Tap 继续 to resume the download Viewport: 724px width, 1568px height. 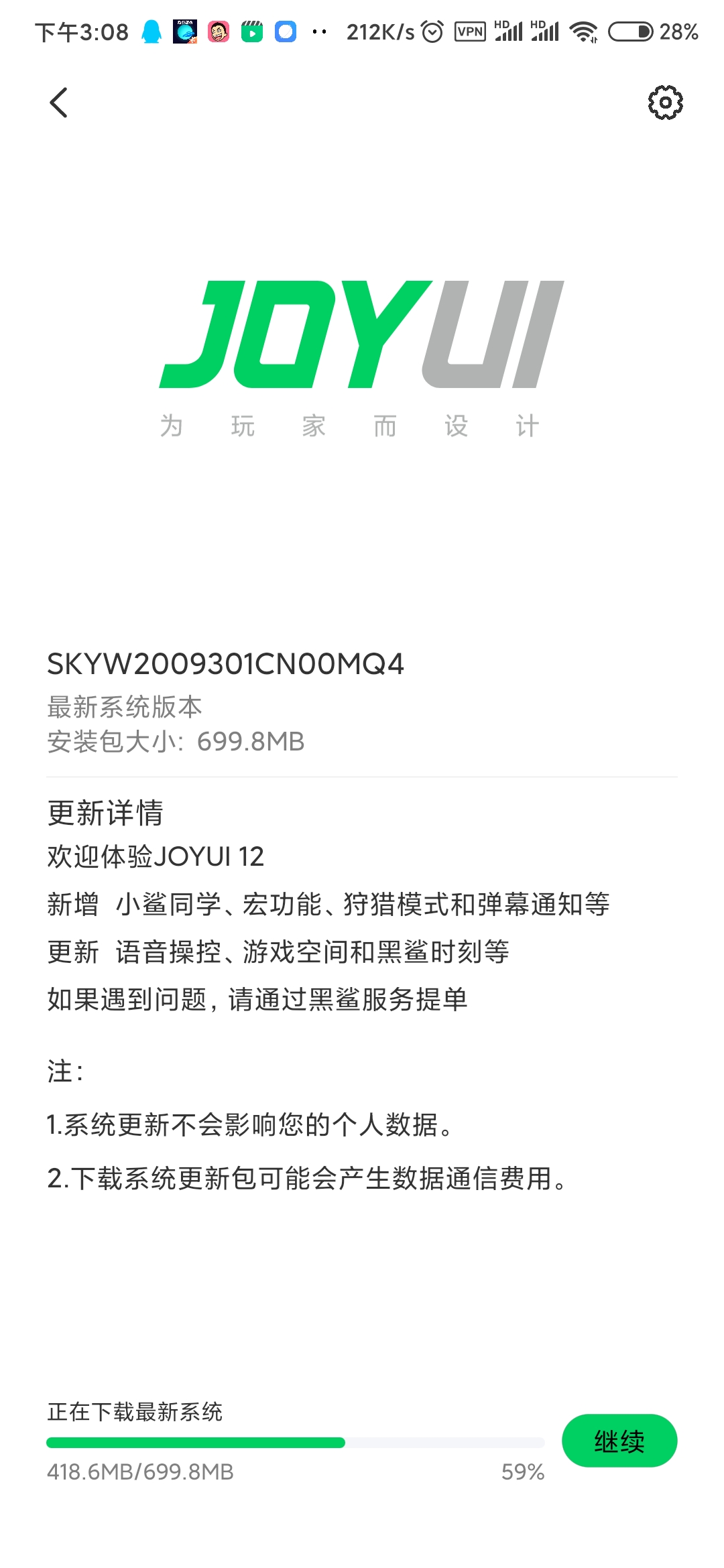pos(619,1441)
